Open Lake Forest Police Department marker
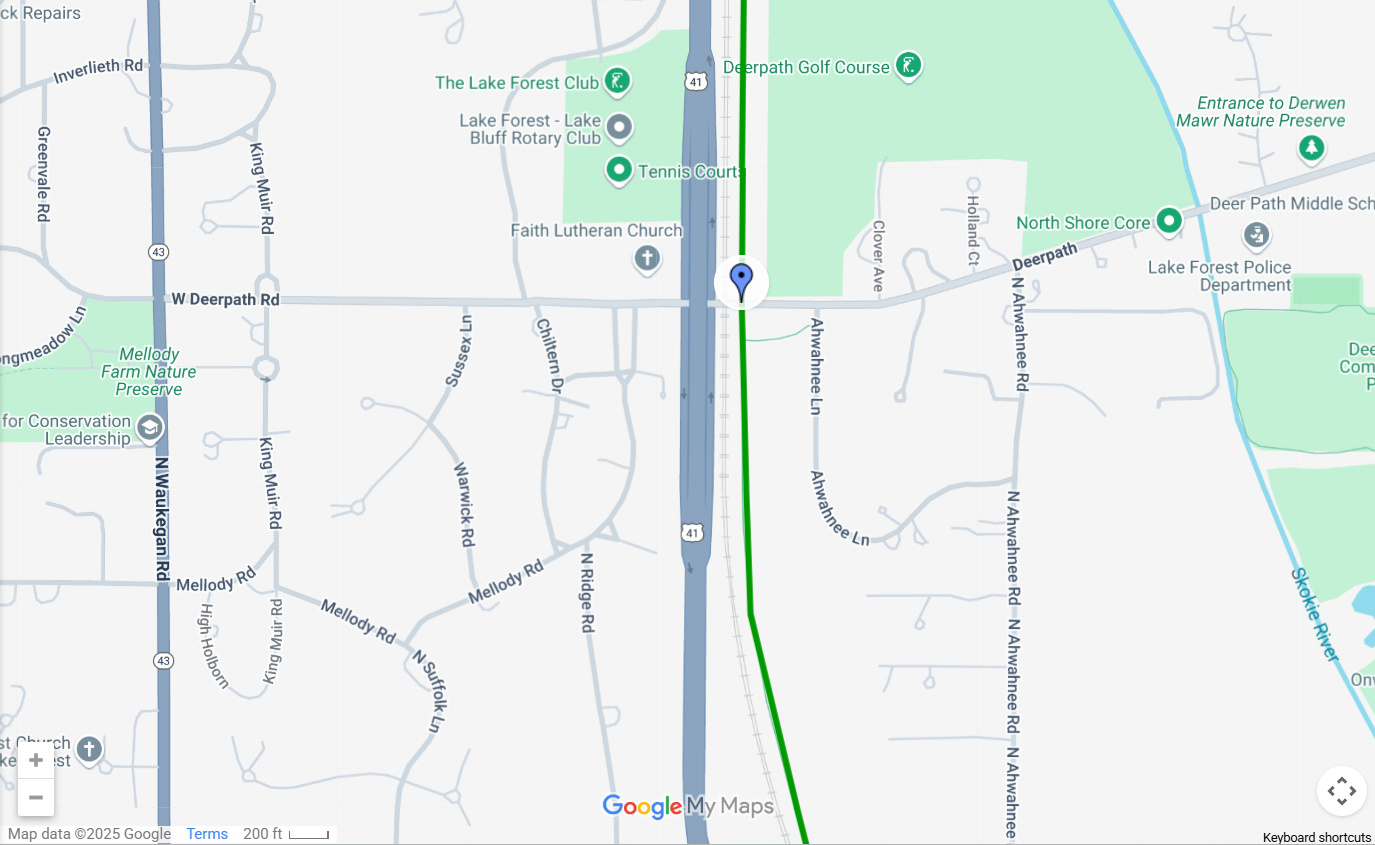The image size is (1375, 845). [x=1257, y=236]
